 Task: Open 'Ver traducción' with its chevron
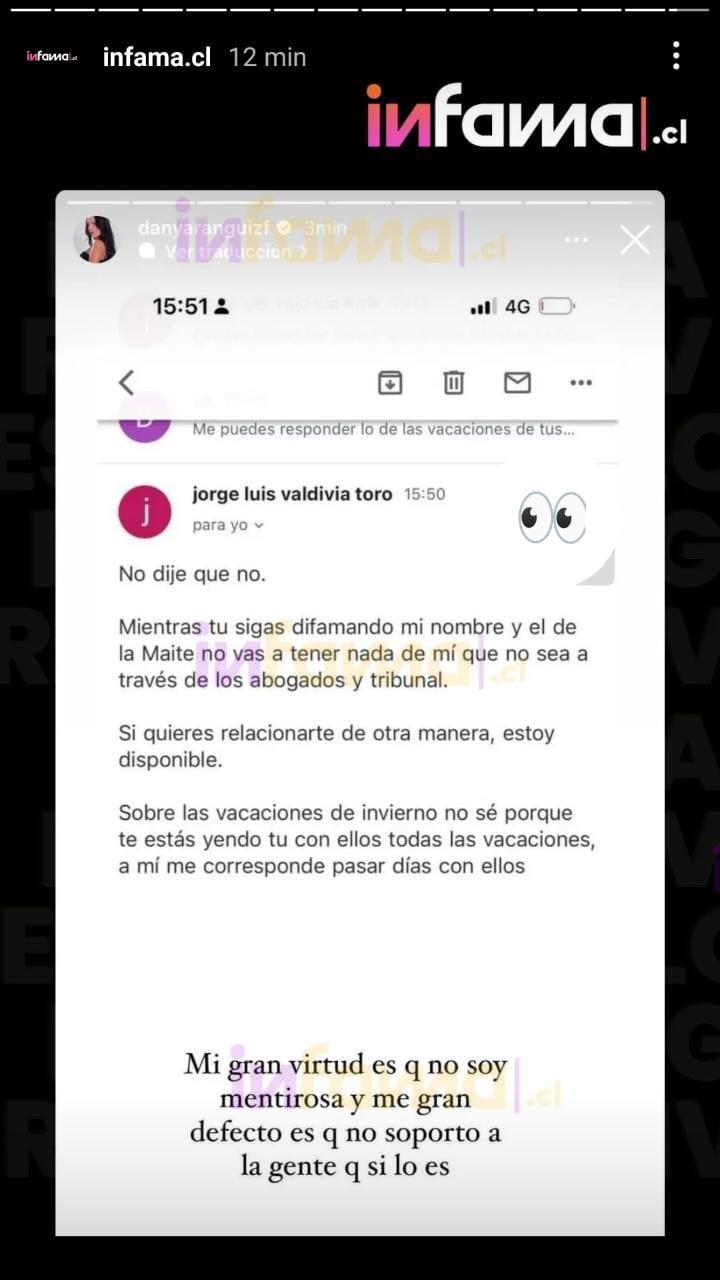pos(228,252)
